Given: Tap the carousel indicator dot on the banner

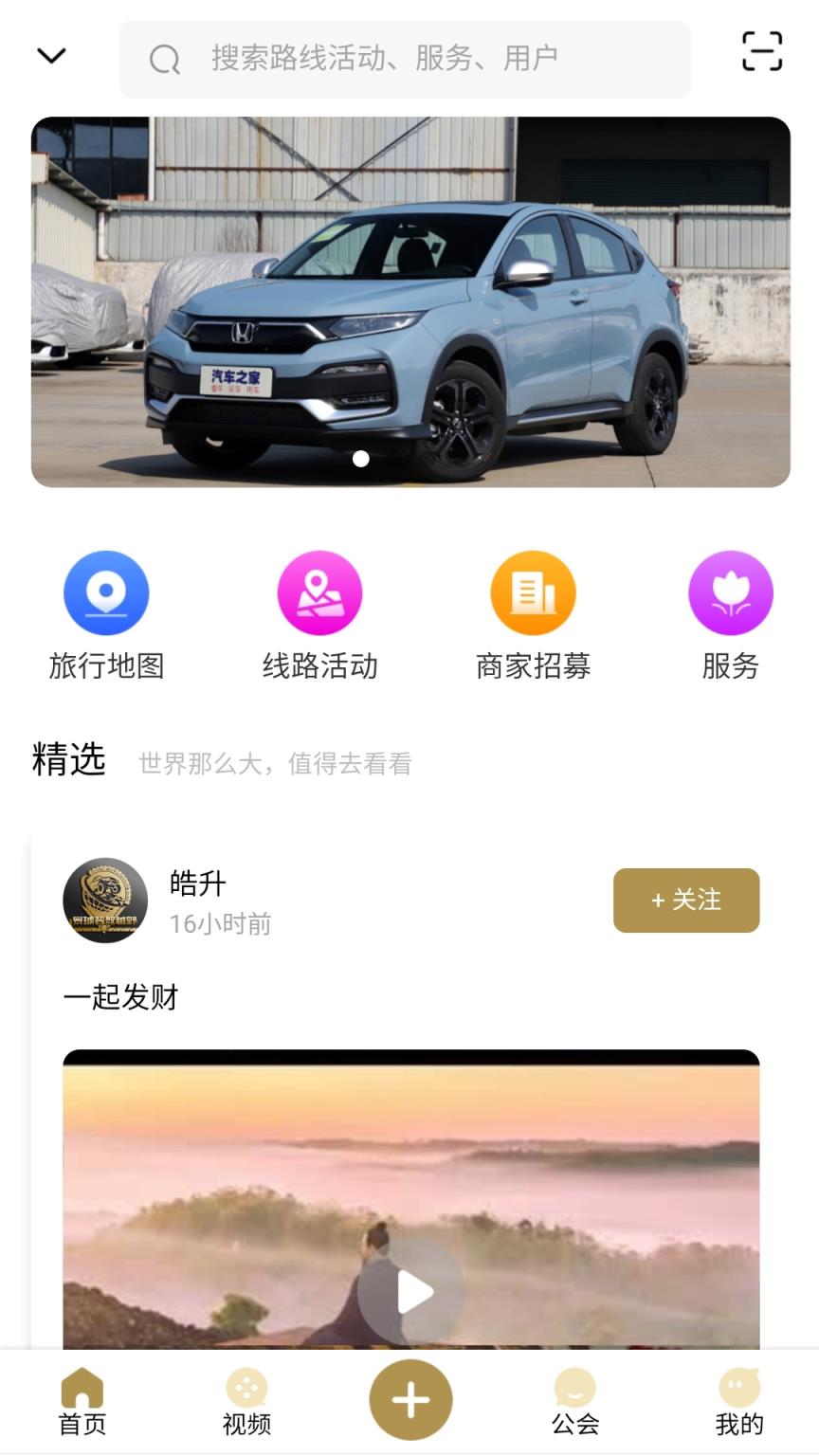Looking at the screenshot, I should [361, 458].
